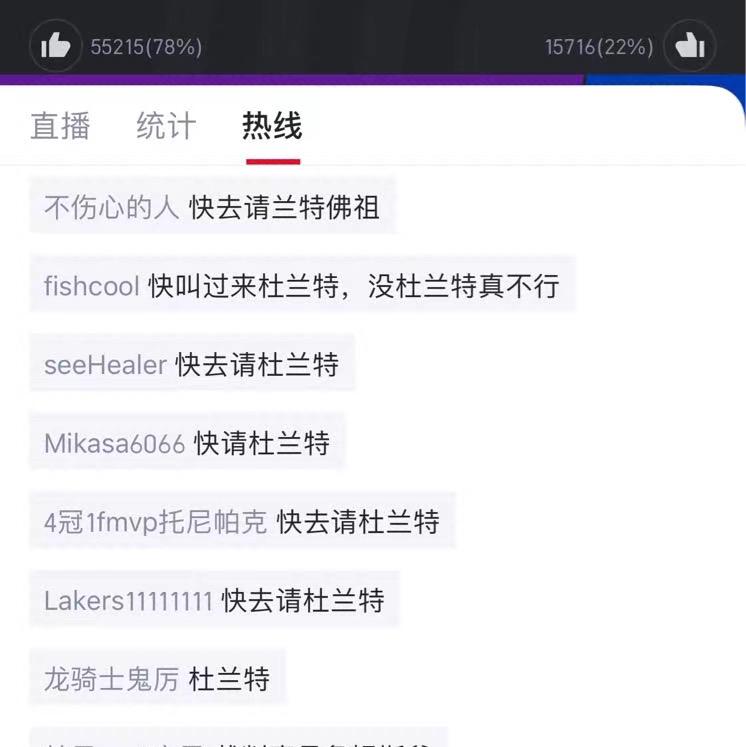746x747 pixels.
Task: Switch to the 直播 tab
Action: [60, 126]
